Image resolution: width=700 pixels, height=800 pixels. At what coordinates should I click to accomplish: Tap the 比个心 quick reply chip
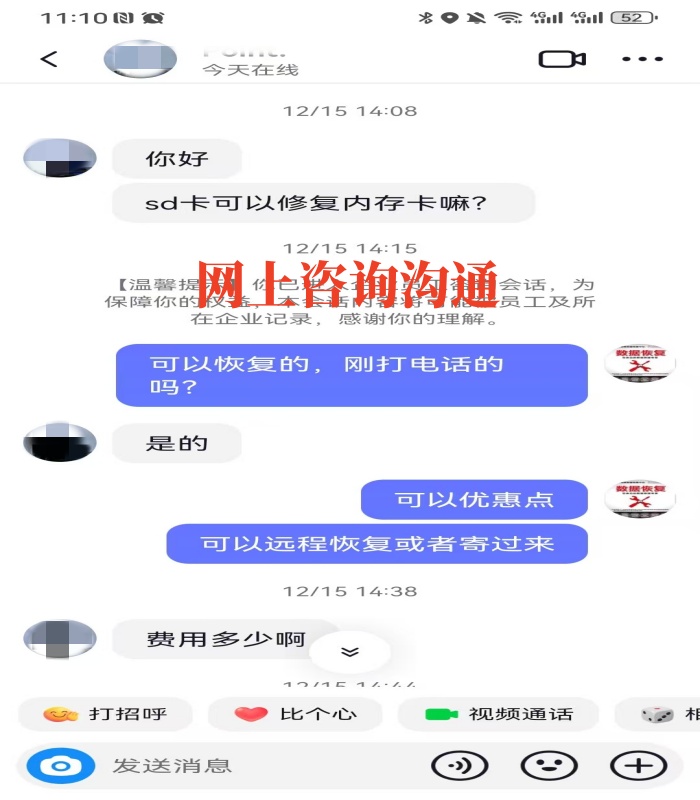(x=294, y=714)
